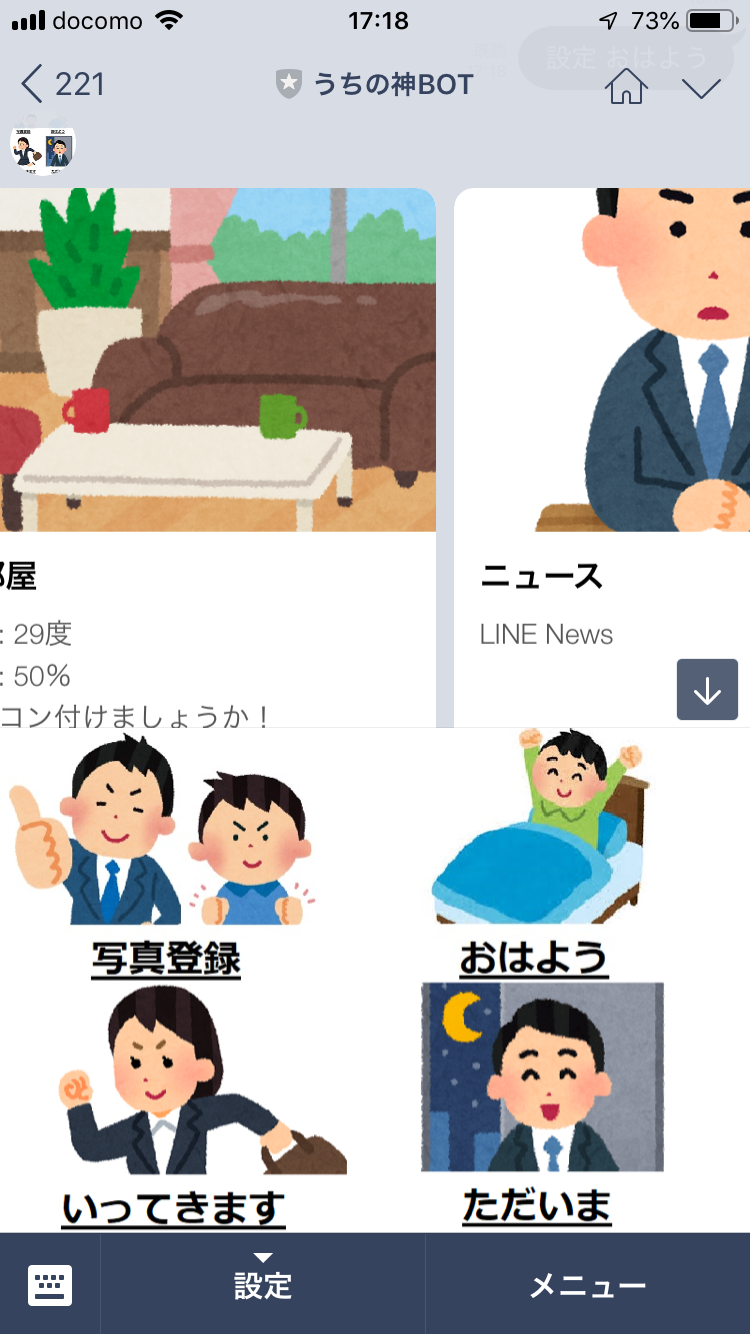750x1334 pixels.
Task: Choose いってきます in the rich menu
Action: click(x=175, y=1105)
